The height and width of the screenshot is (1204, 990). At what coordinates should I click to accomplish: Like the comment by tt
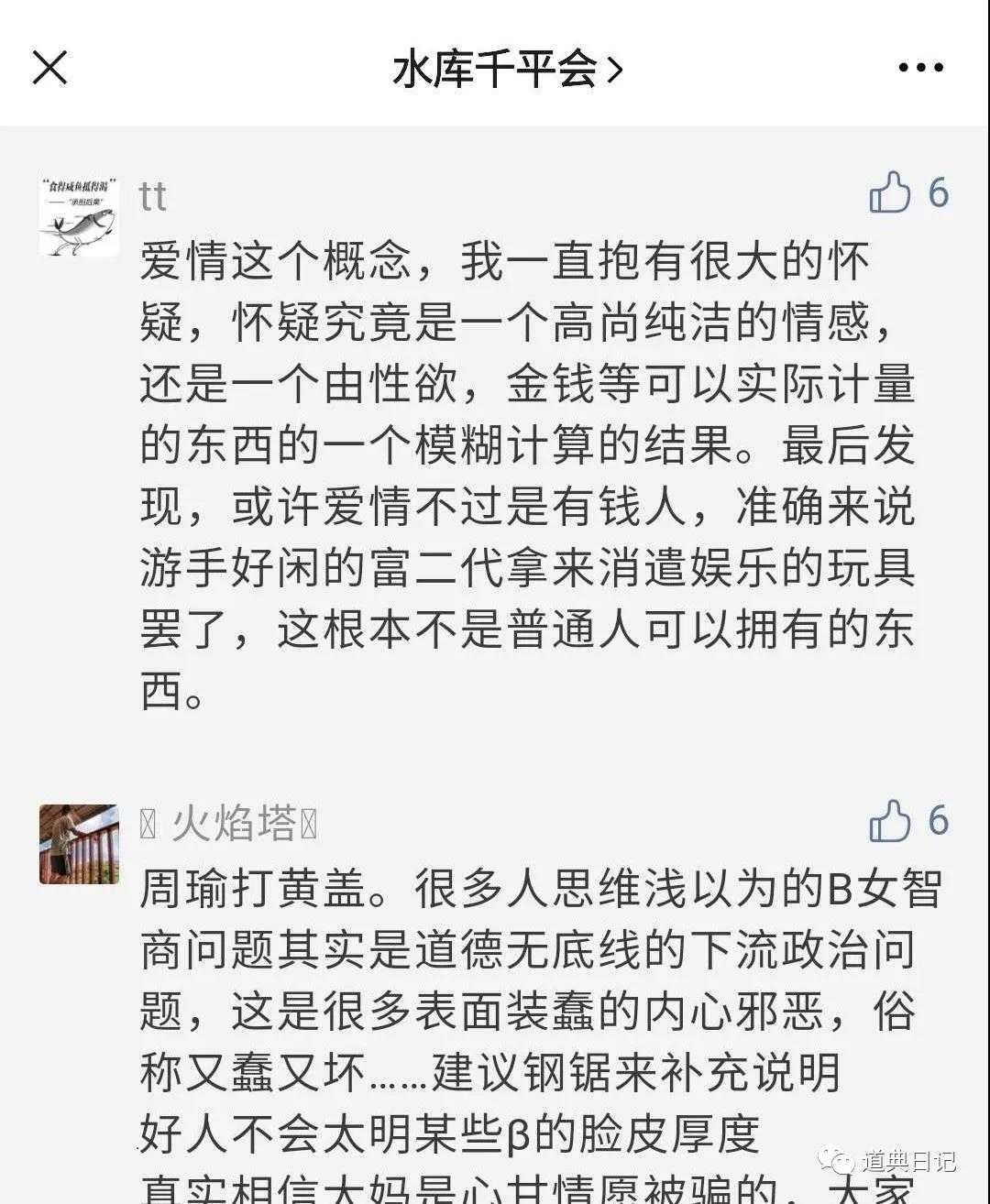tap(890, 193)
